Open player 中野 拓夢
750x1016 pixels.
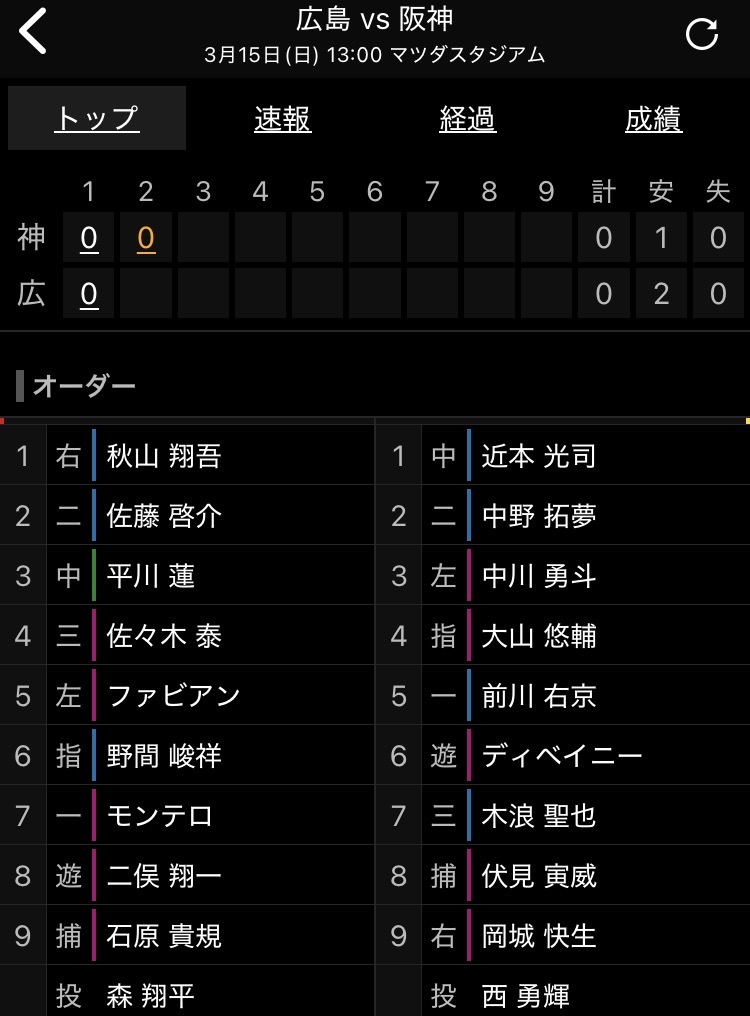(538, 516)
